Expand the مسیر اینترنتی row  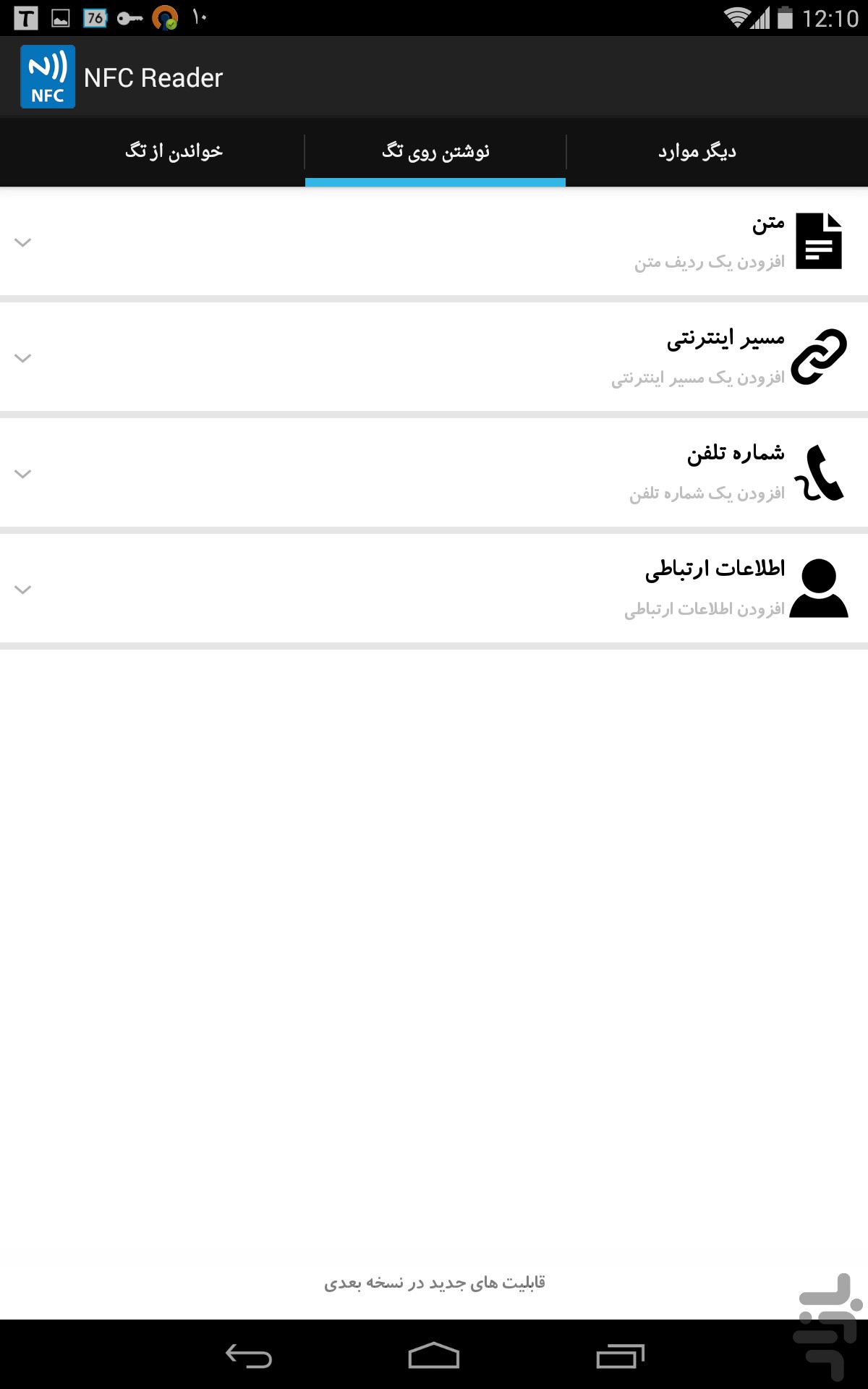23,358
